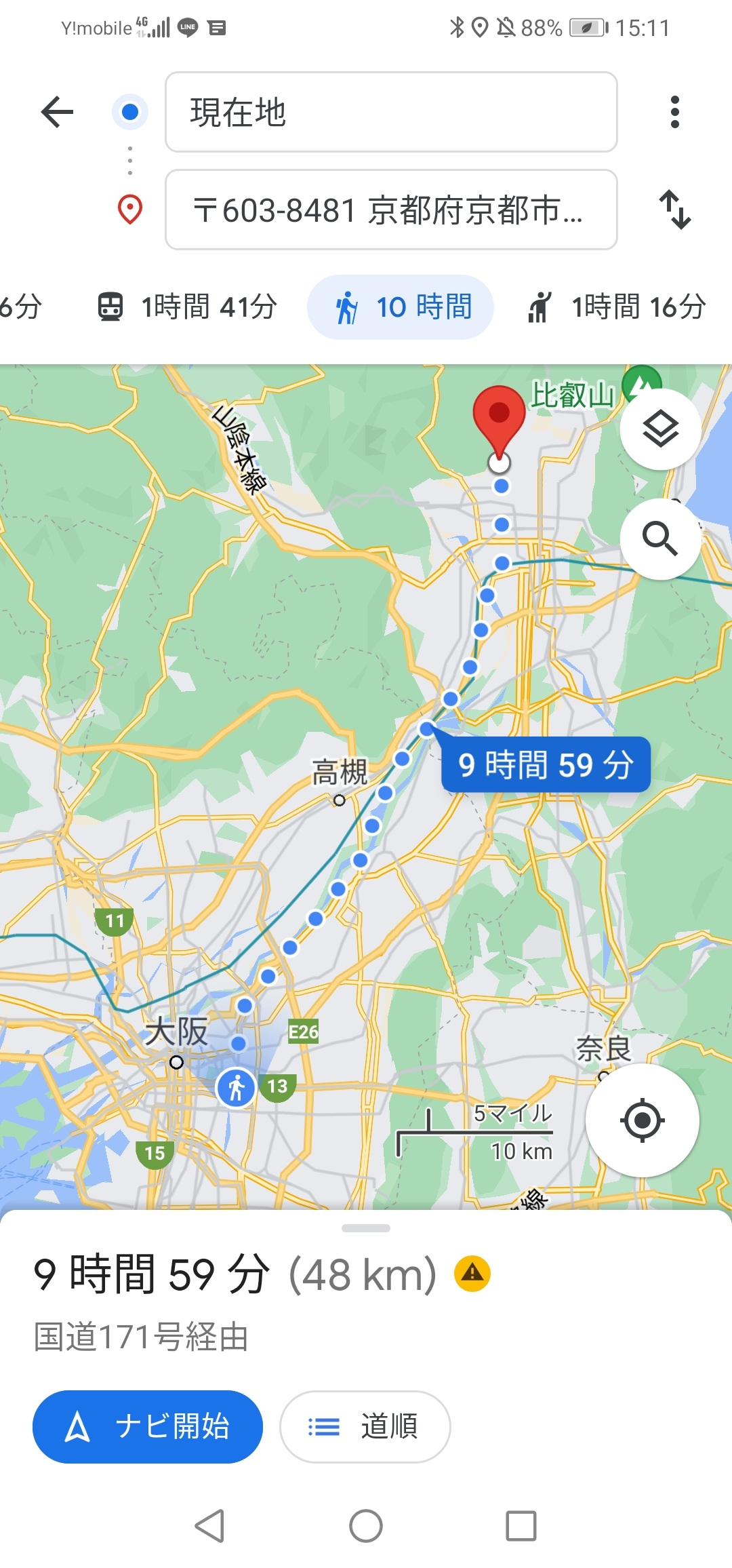Open the yellow route warning icon
Screen dimensions: 732x1568
click(x=472, y=1273)
